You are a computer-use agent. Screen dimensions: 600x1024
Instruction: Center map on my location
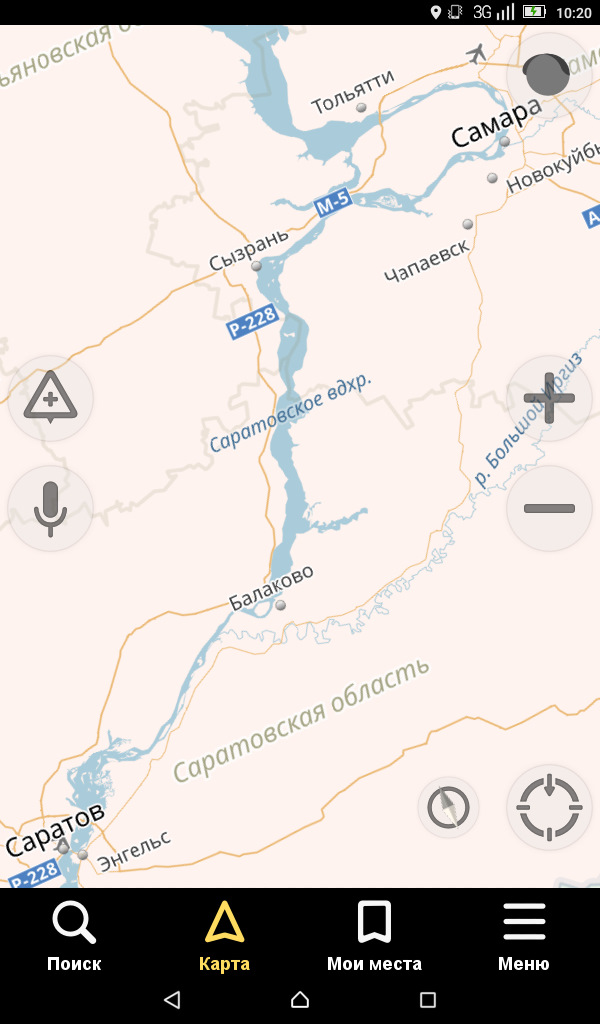[549, 807]
